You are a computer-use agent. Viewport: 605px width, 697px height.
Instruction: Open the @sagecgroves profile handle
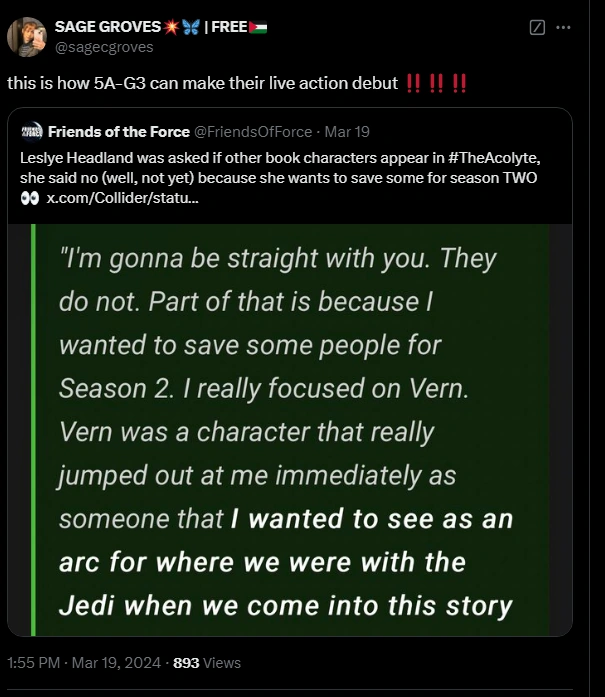click(x=104, y=47)
